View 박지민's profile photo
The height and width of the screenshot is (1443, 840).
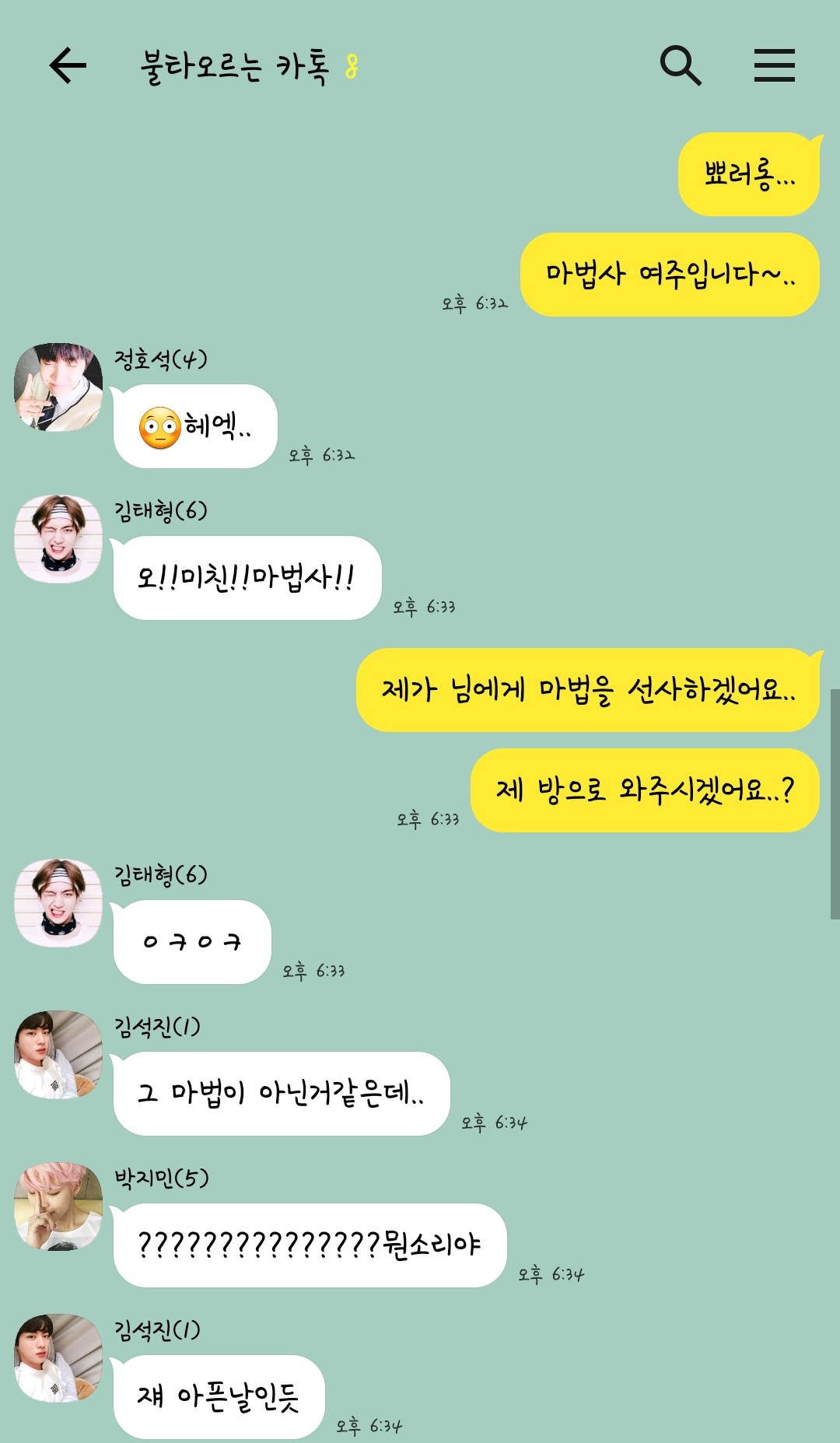tap(58, 1207)
